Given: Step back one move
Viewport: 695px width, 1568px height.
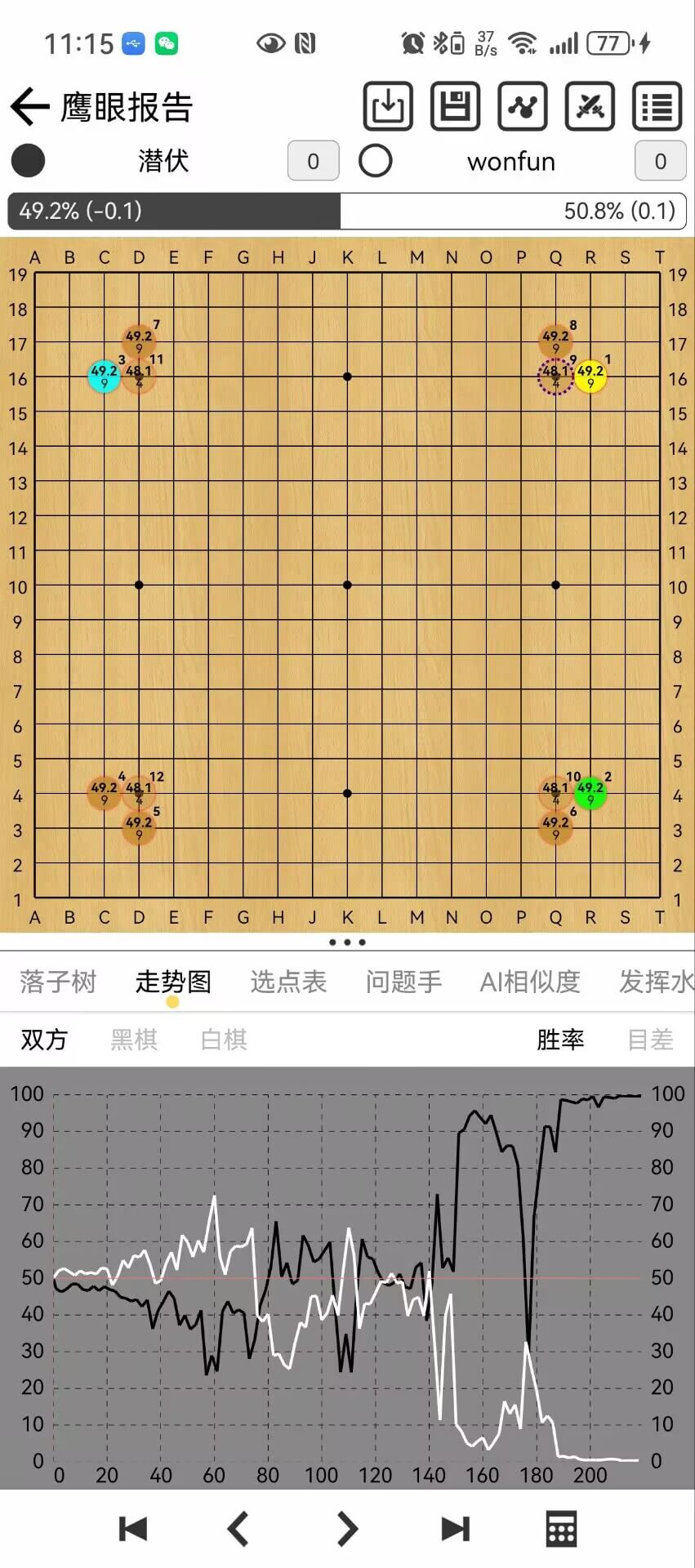Looking at the screenshot, I should click(238, 1529).
